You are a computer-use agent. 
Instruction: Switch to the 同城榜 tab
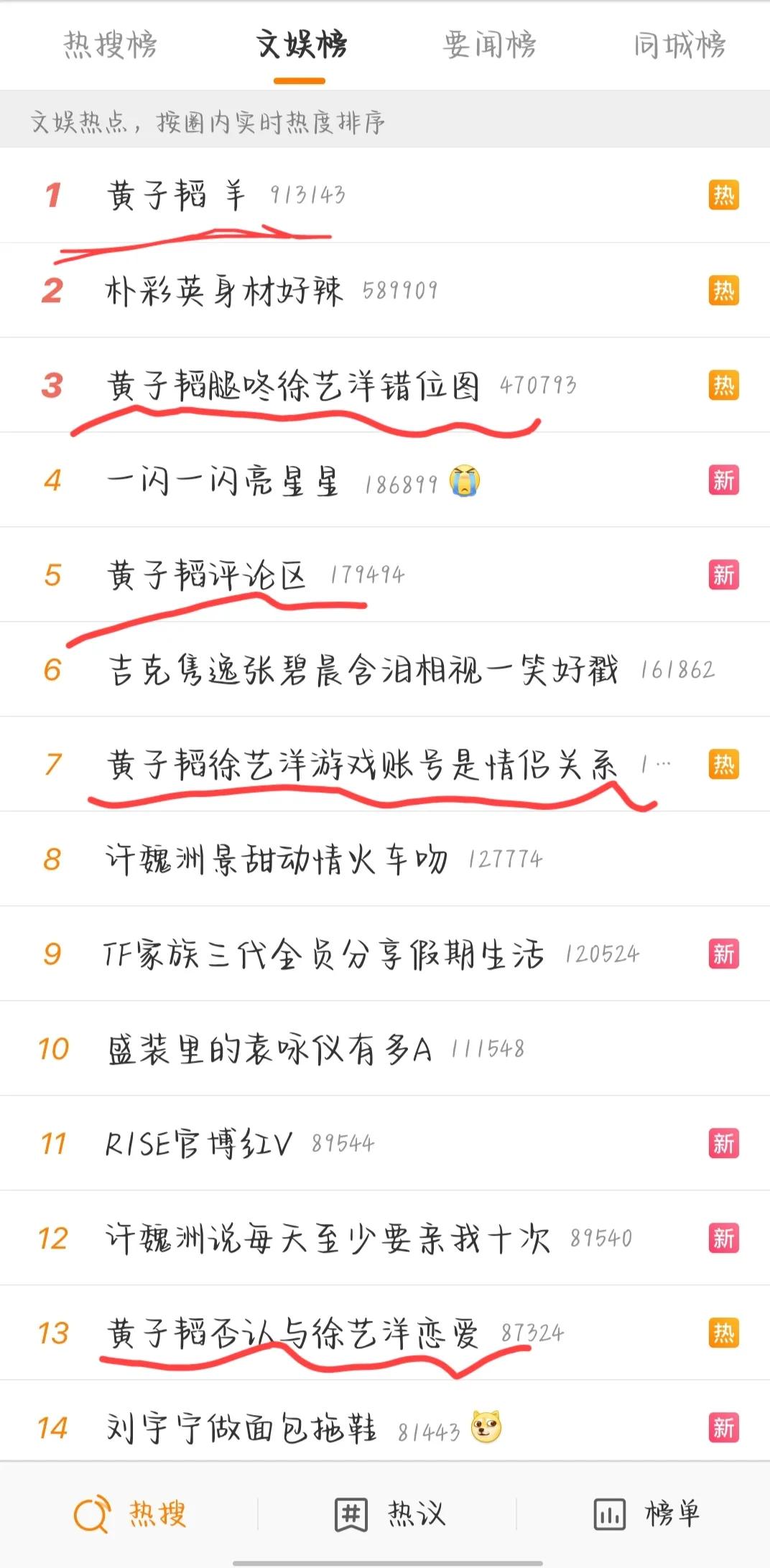[679, 45]
